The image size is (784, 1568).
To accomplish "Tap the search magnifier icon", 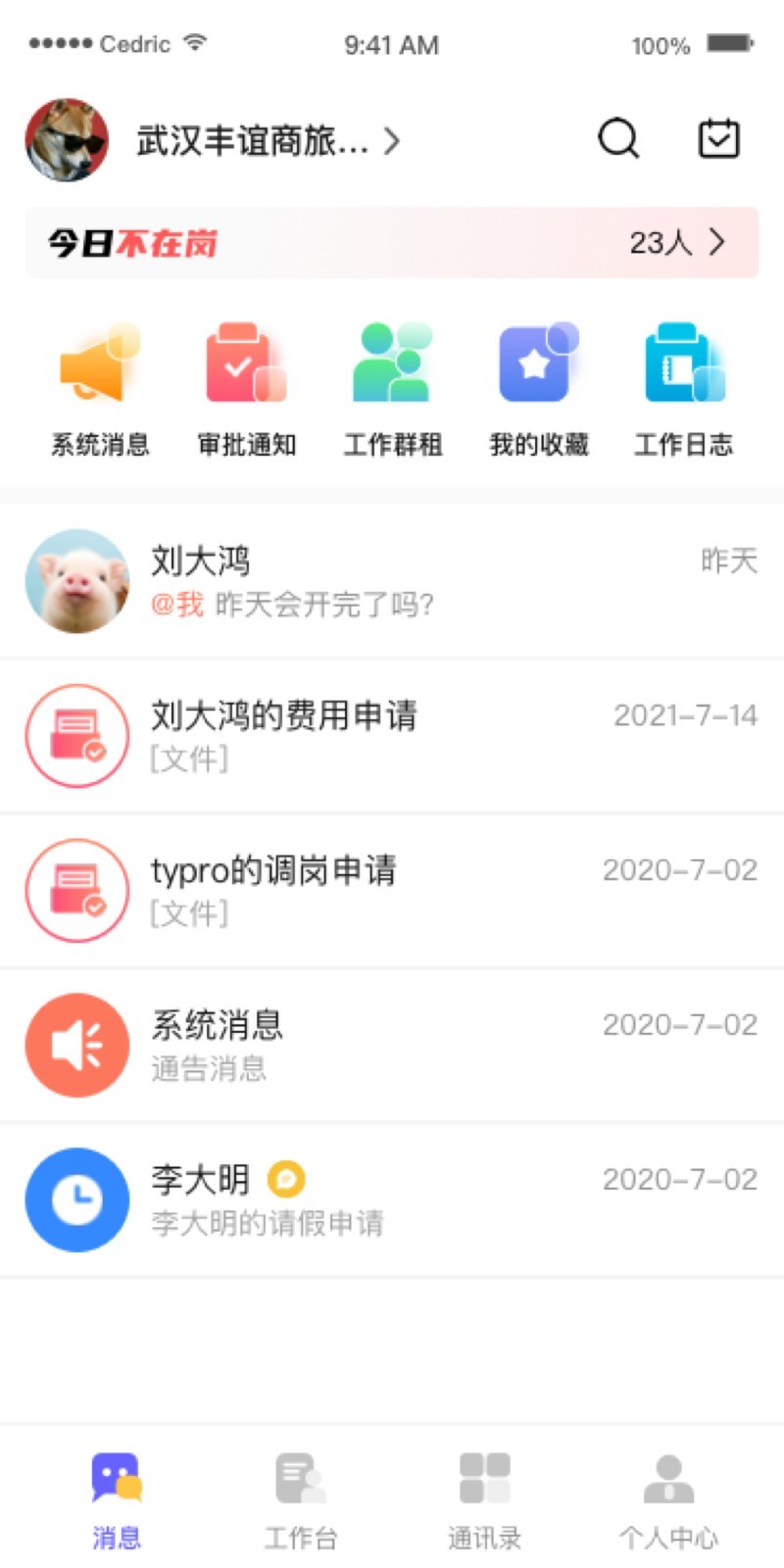I will coord(616,139).
